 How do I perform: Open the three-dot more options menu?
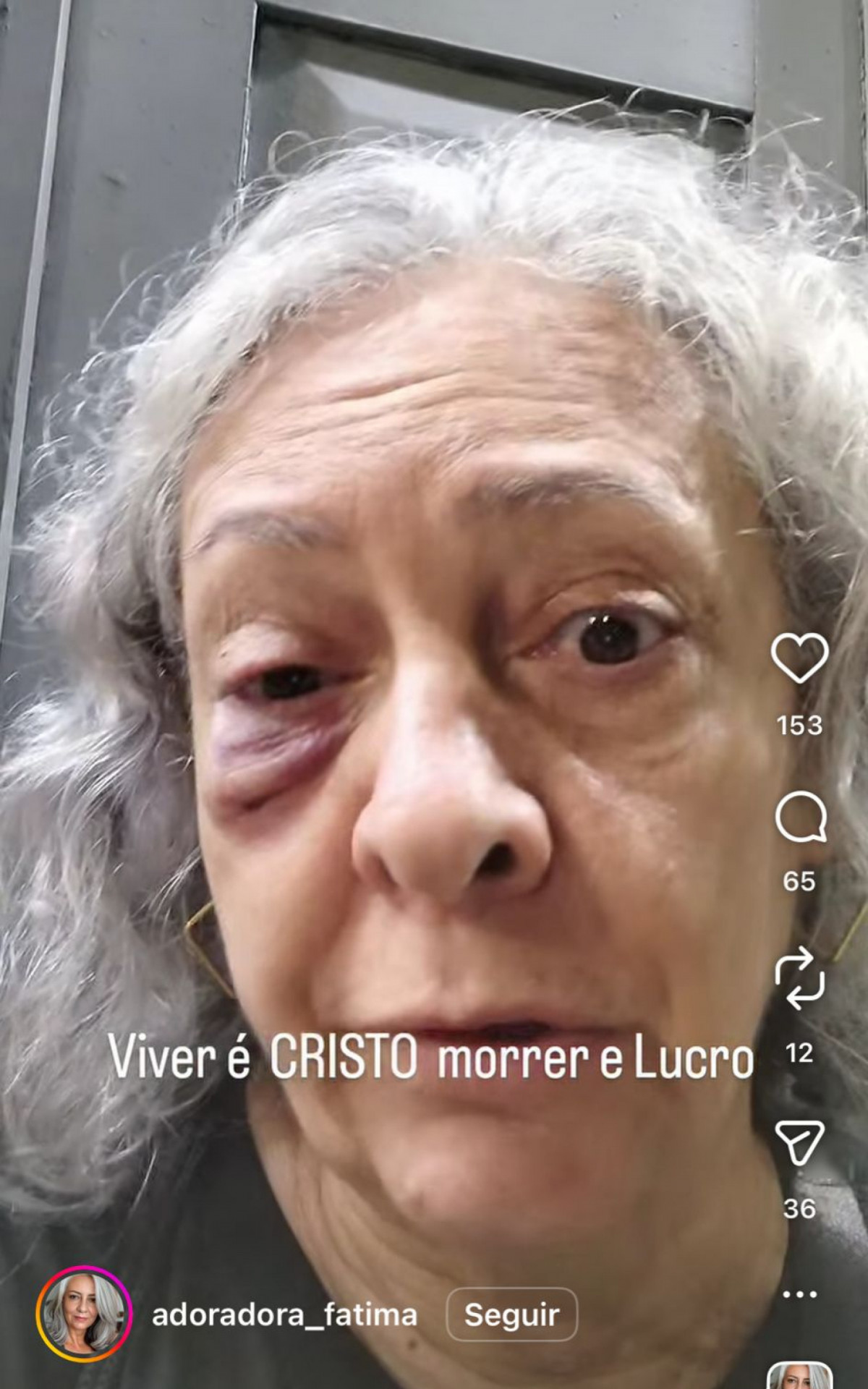point(799,1294)
